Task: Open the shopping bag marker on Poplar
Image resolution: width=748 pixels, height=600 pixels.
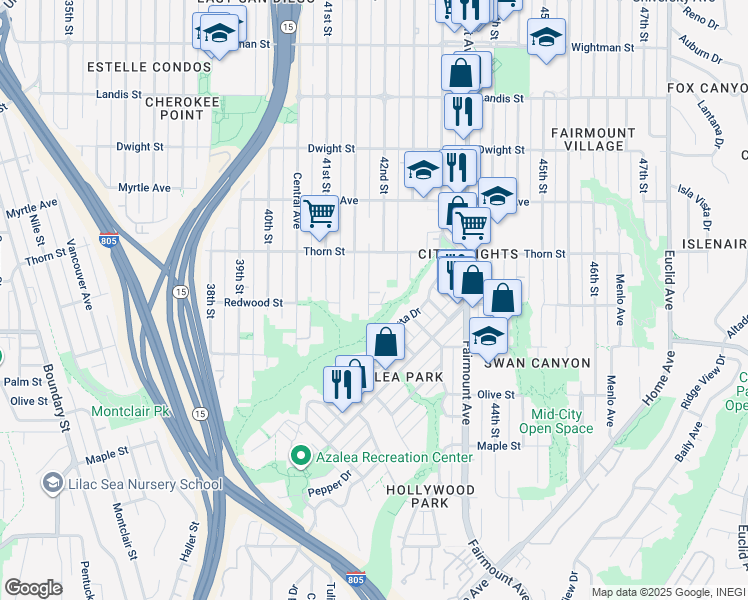Action: pos(385,343)
